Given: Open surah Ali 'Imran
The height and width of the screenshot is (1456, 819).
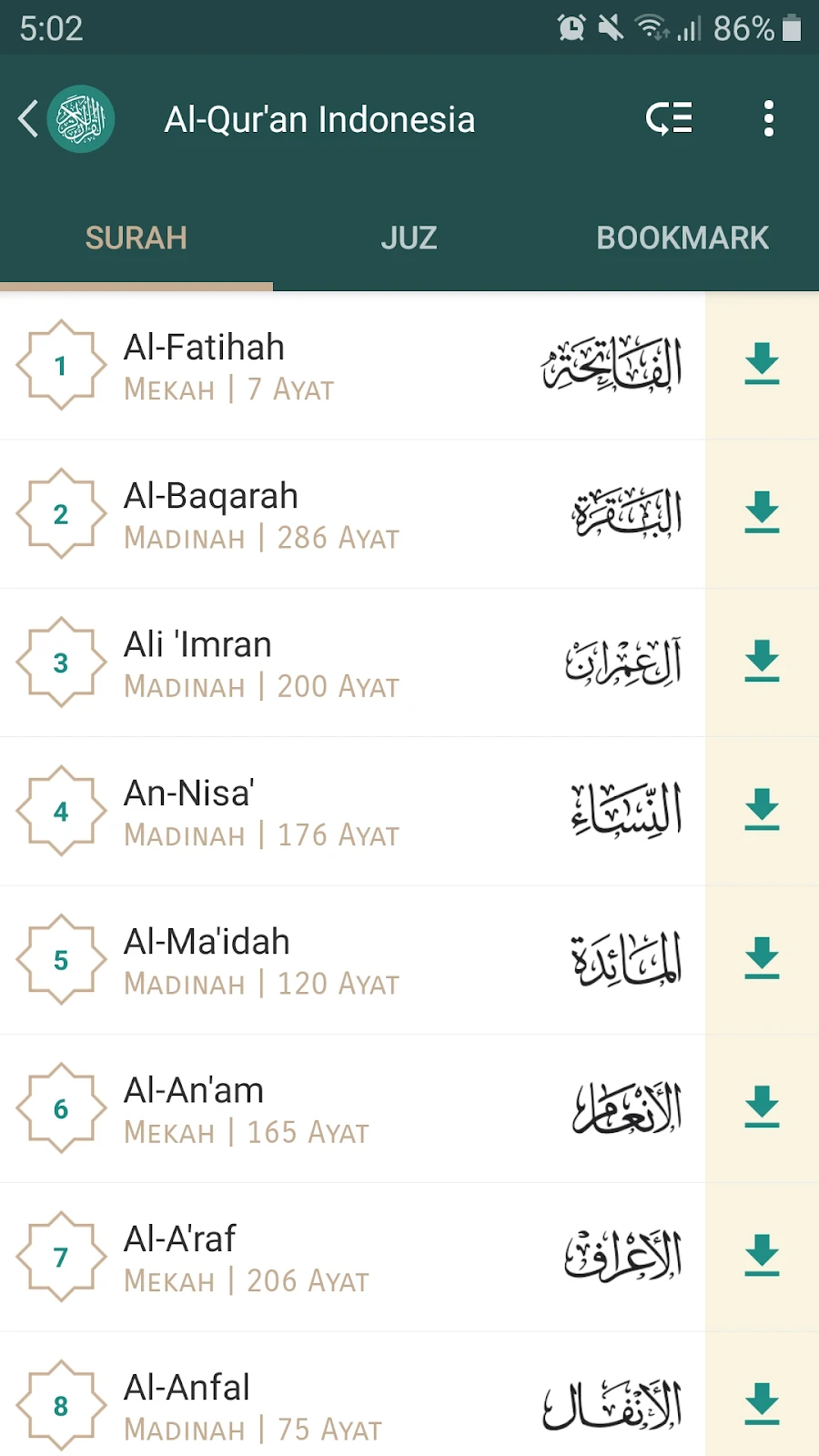Looking at the screenshot, I should point(352,662).
